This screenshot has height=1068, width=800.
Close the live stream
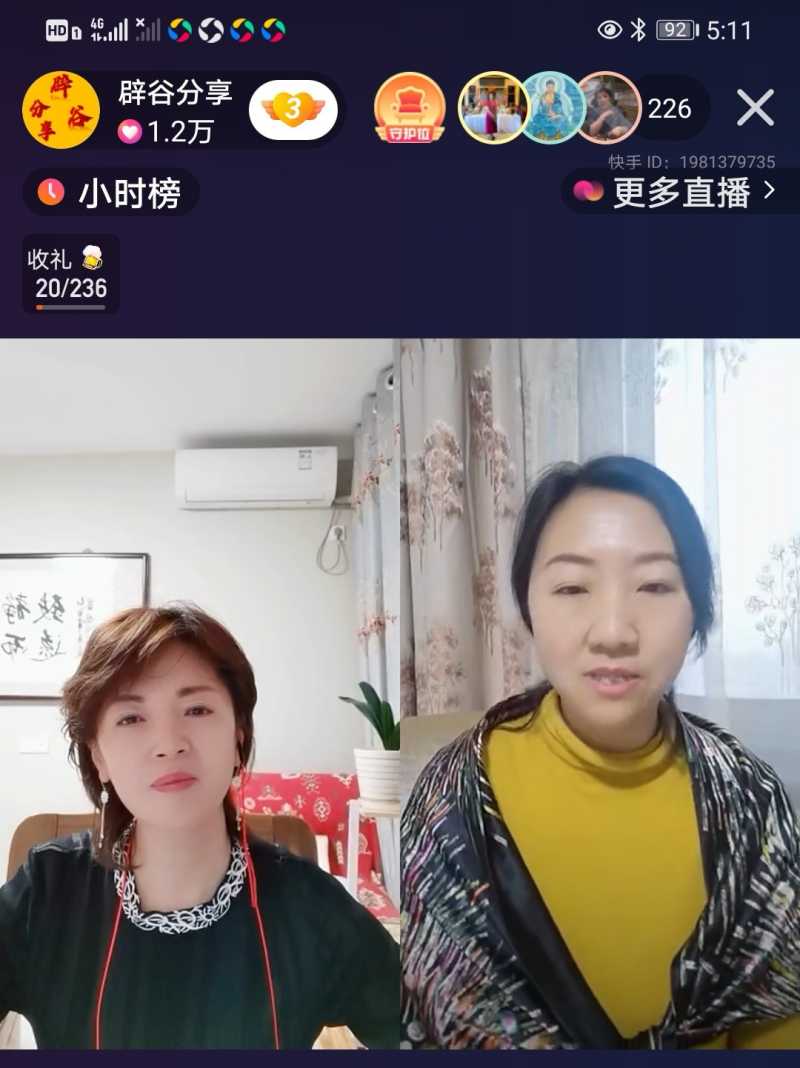pyautogui.click(x=755, y=108)
